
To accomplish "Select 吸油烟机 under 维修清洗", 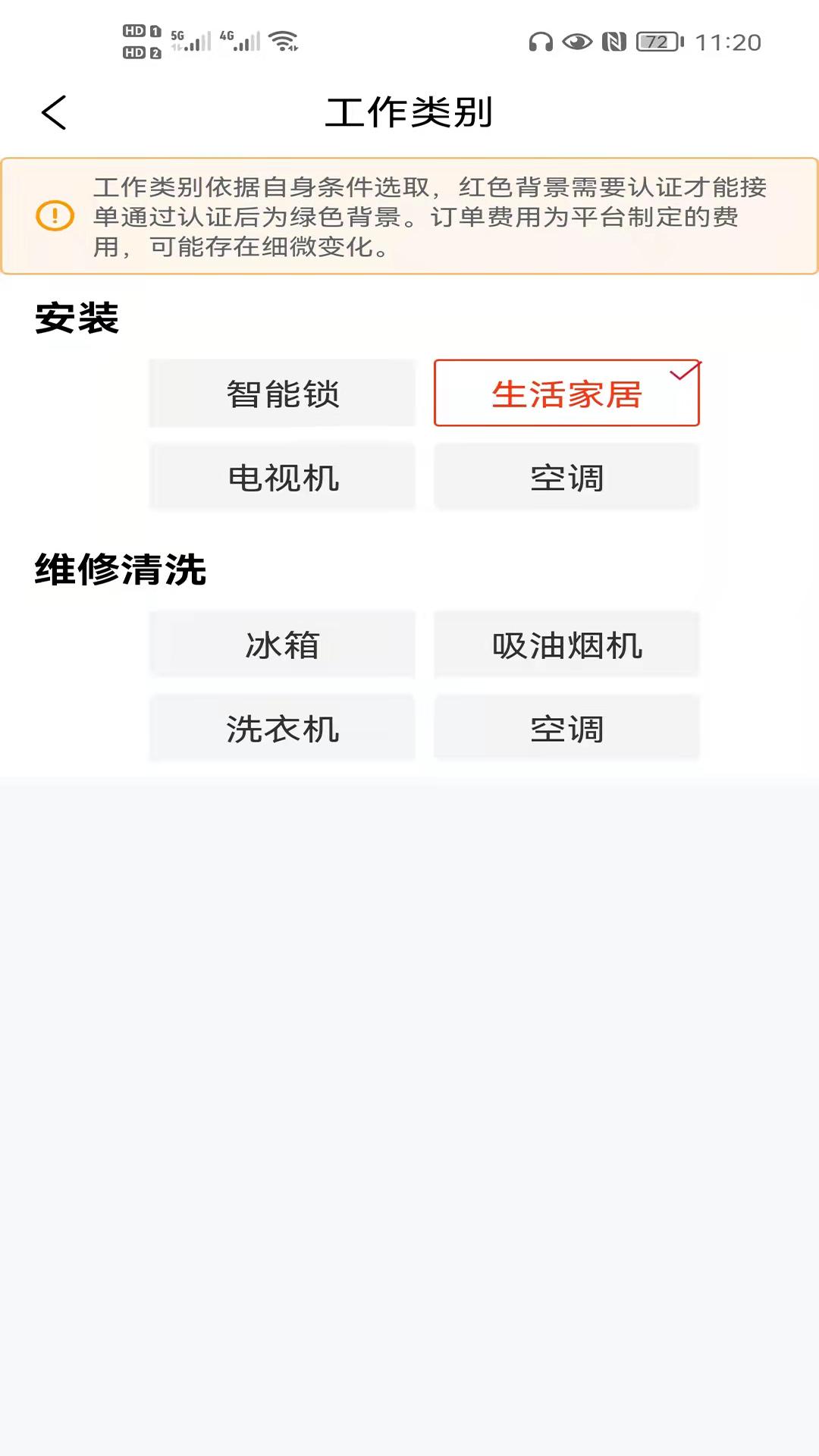I will tap(566, 645).
